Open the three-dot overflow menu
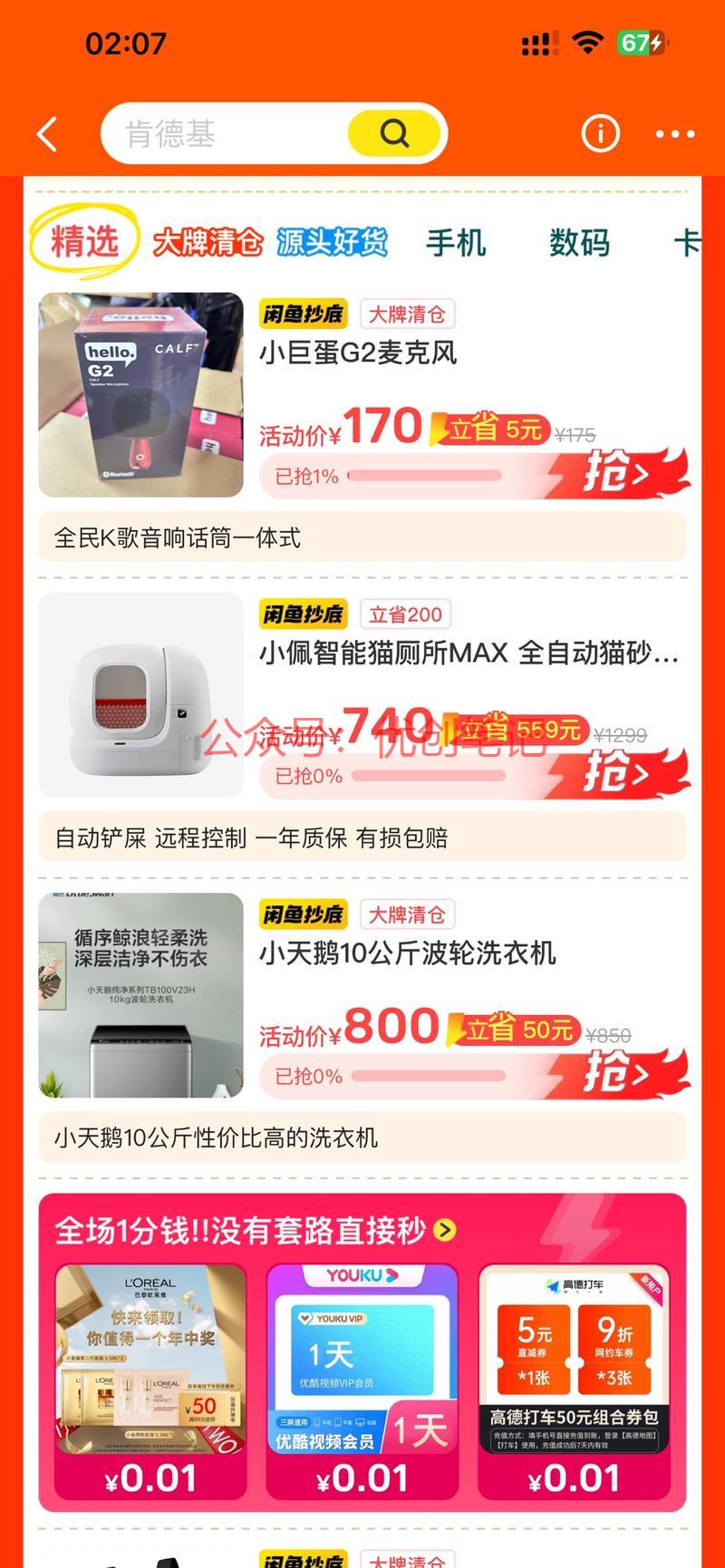725x1568 pixels. 675,134
